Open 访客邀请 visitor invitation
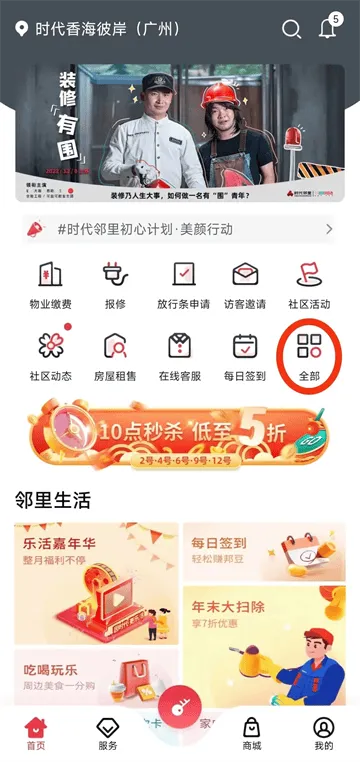 245,286
